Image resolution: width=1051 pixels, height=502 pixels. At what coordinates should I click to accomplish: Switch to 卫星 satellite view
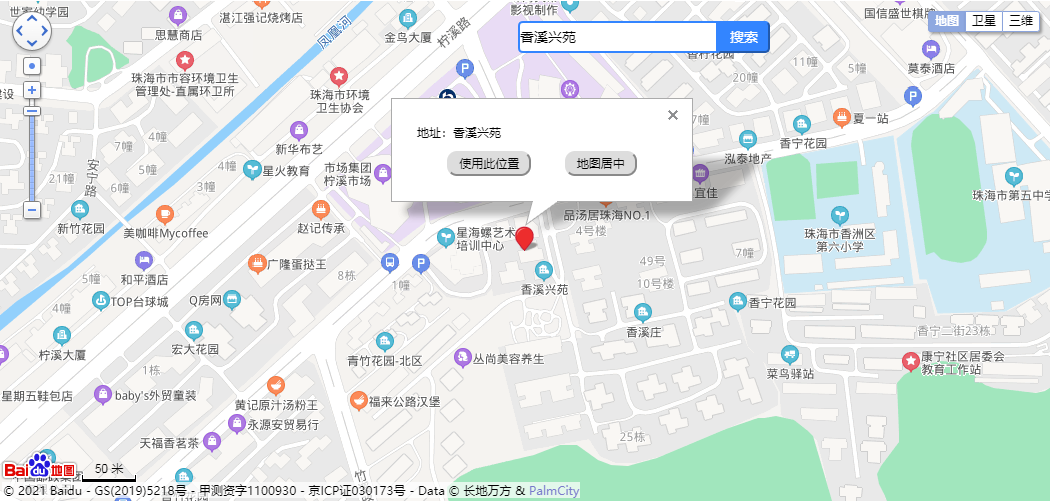point(984,21)
